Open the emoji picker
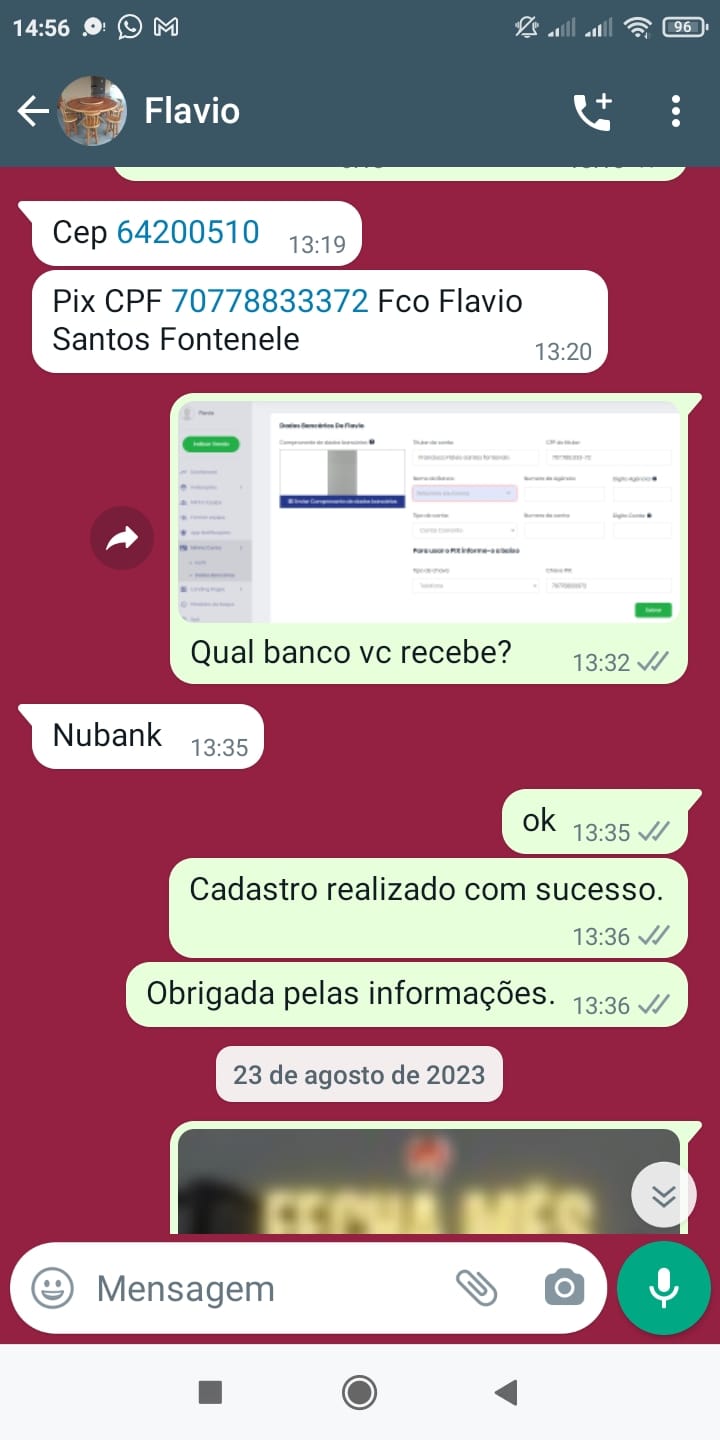720x1440 pixels. pos(52,1288)
